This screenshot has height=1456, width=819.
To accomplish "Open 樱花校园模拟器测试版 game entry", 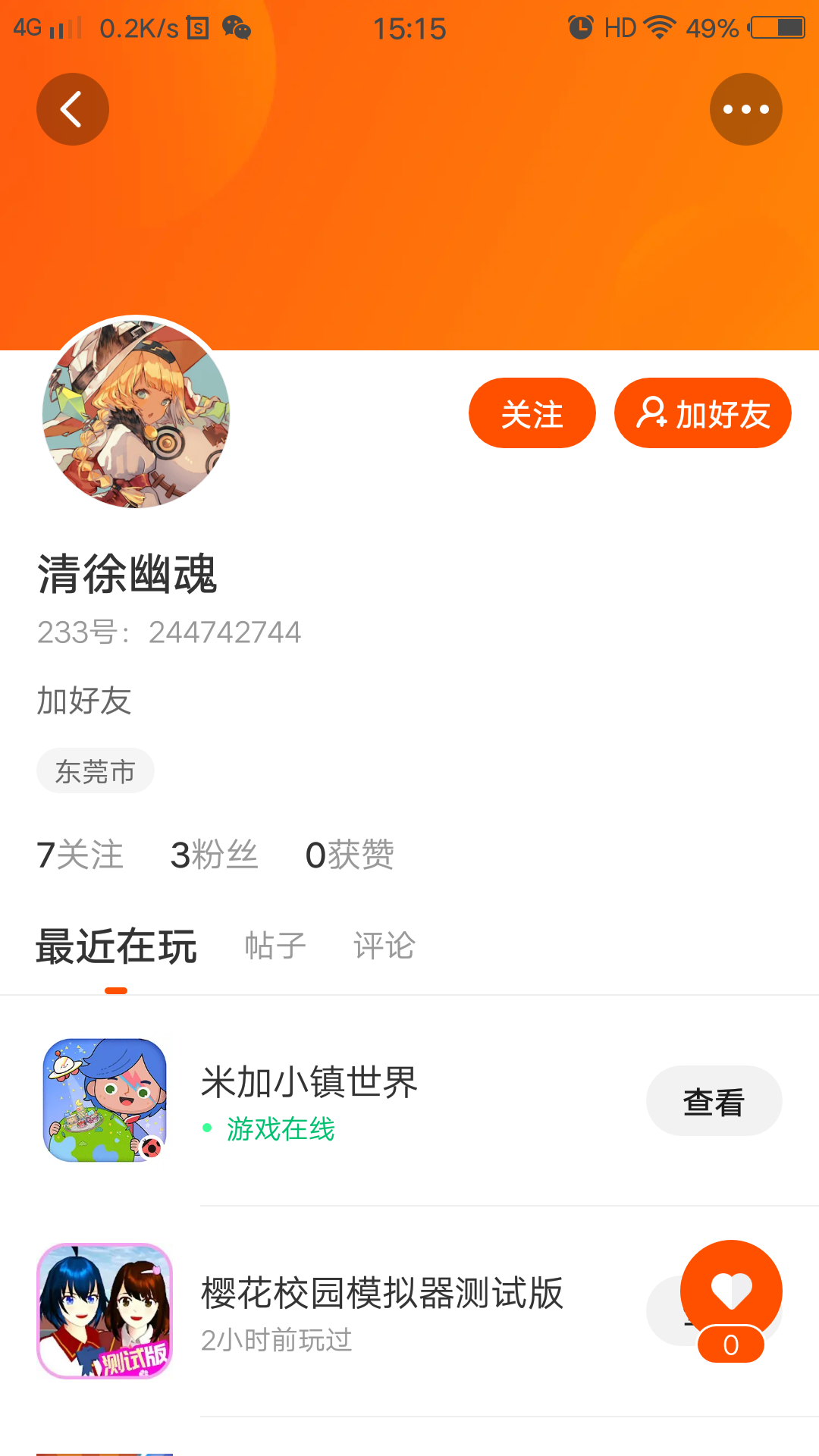I will click(409, 1311).
